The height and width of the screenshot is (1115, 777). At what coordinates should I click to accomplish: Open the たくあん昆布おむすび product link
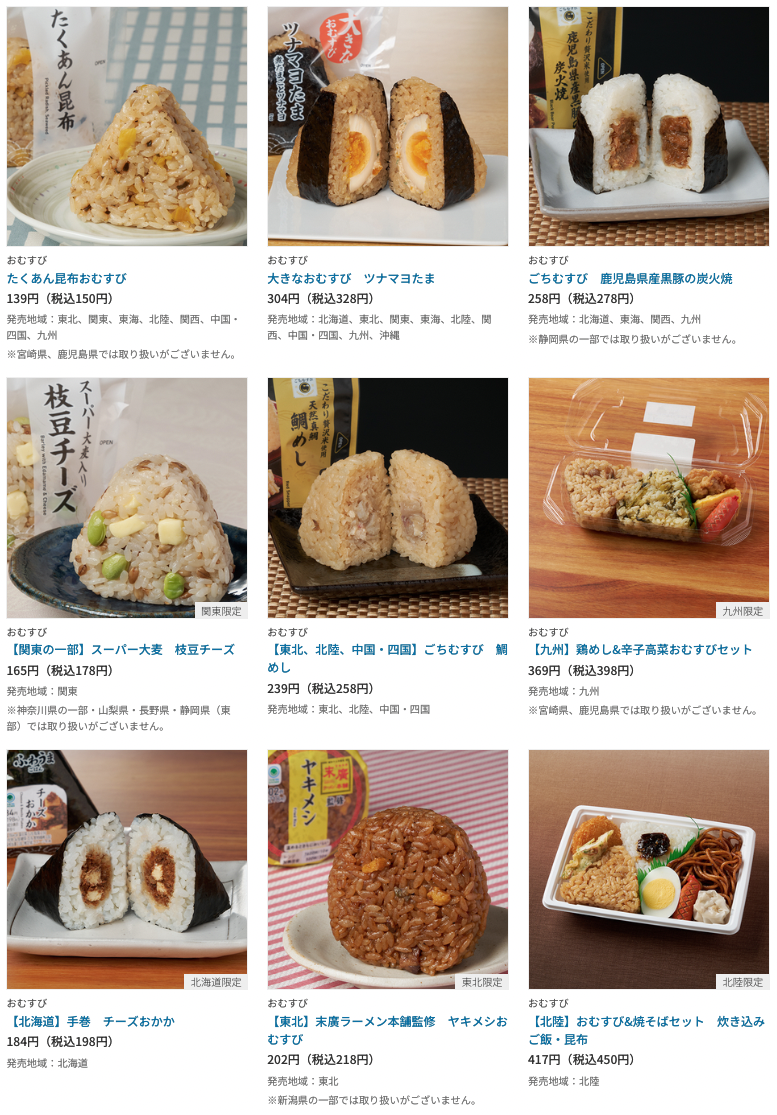pos(67,278)
